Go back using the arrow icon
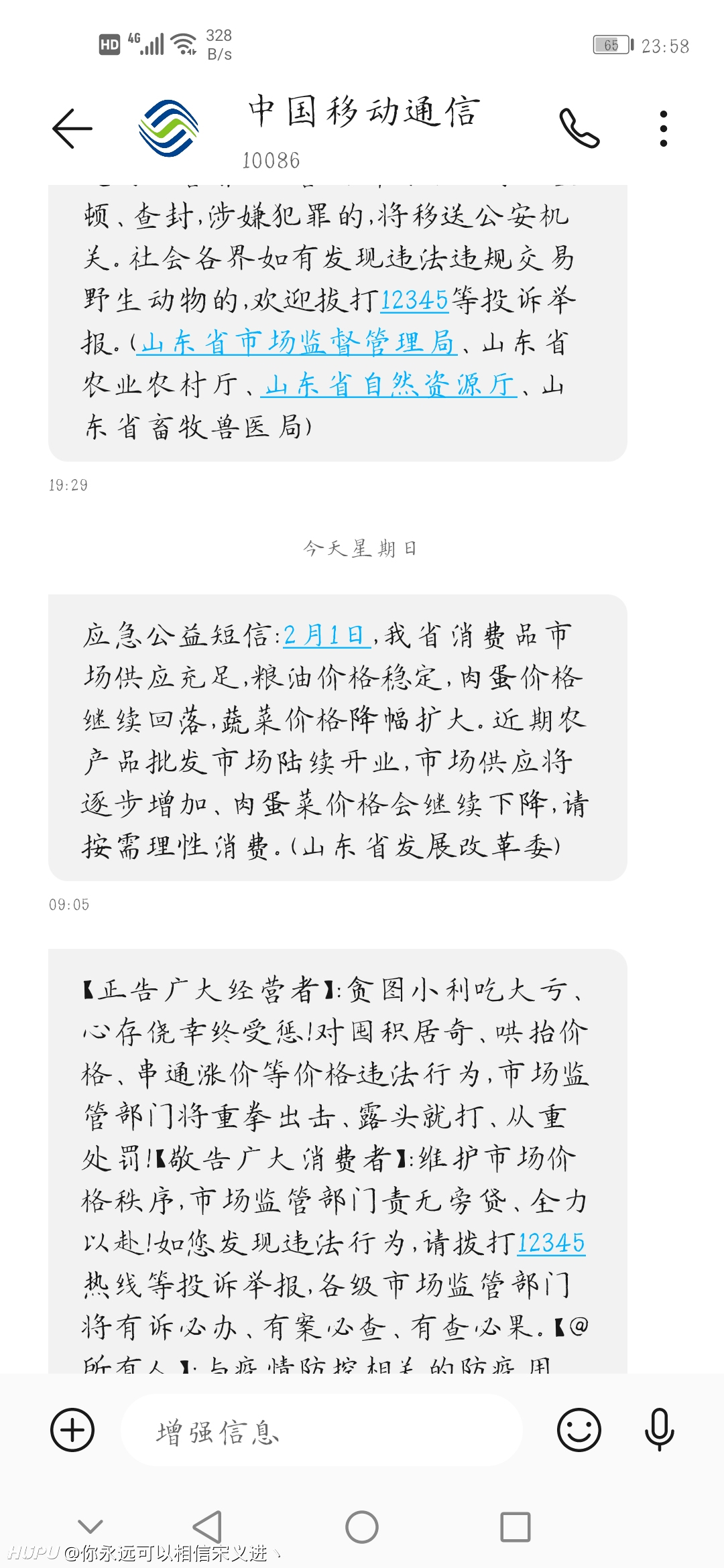Screen dimensions: 724x1568 (x=72, y=128)
